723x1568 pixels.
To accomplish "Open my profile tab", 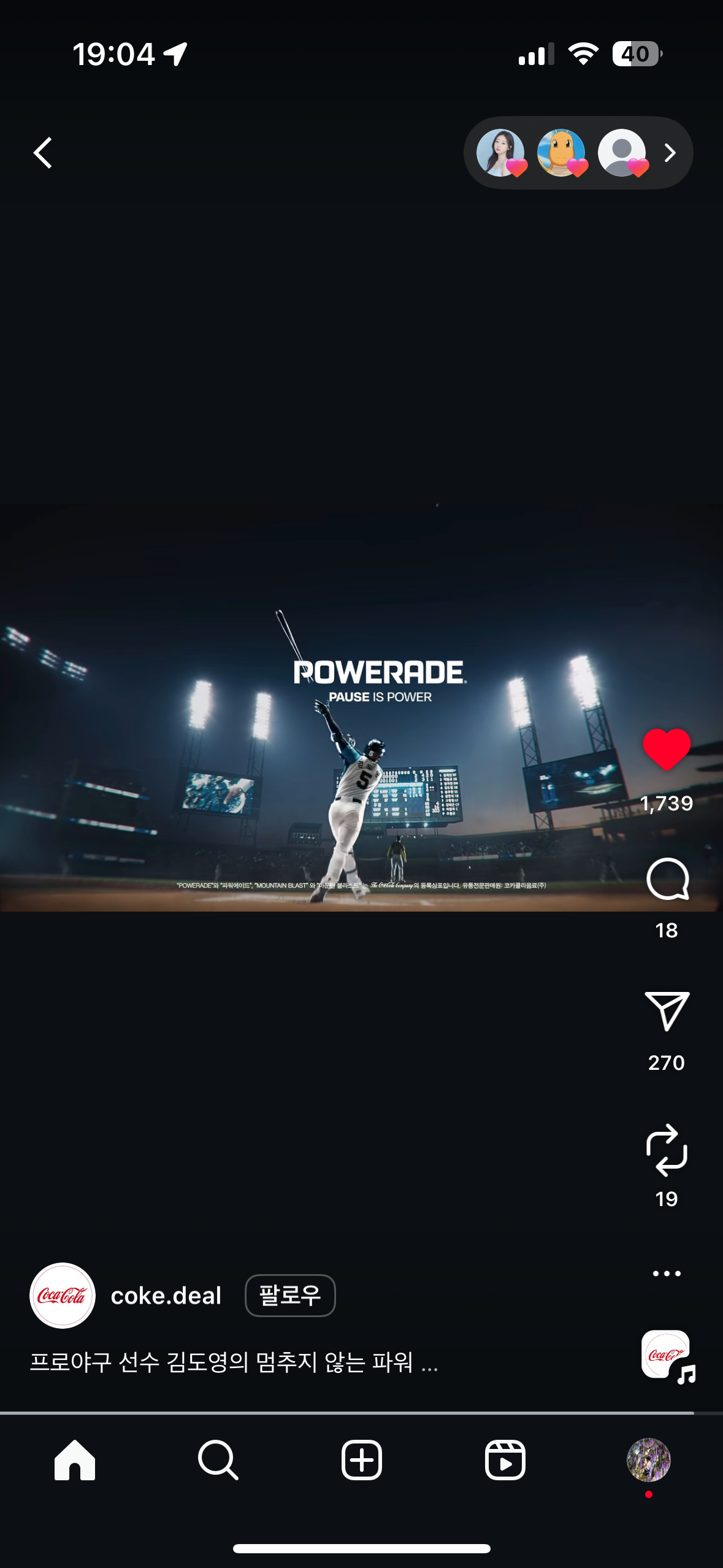I will click(x=648, y=1460).
